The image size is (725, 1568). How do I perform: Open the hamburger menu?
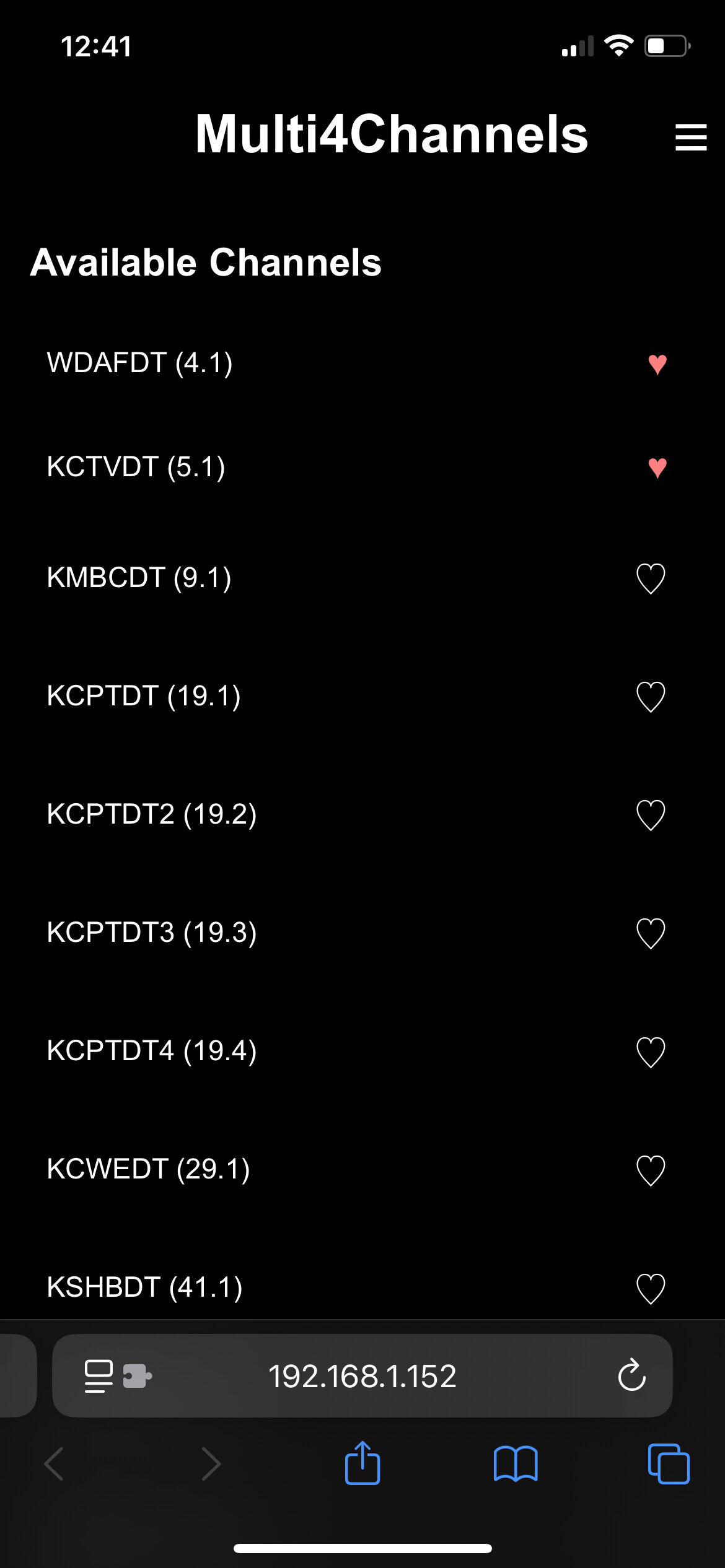tap(690, 137)
